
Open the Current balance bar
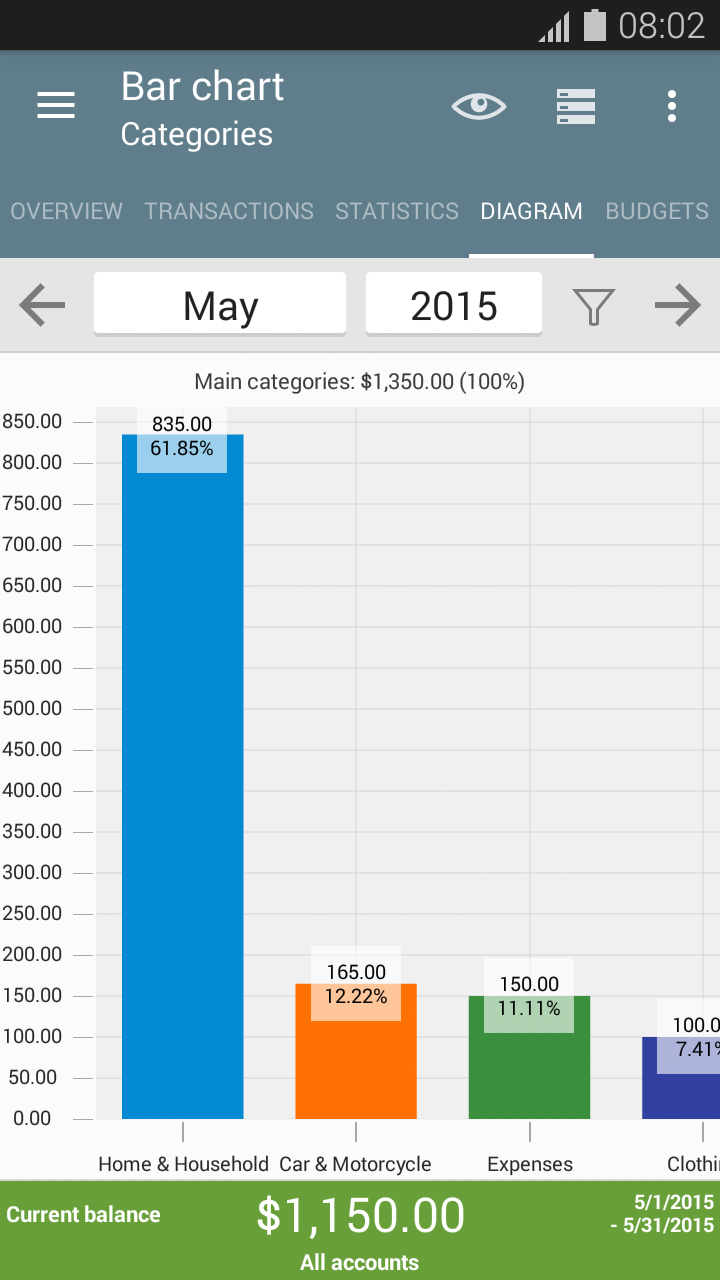[x=360, y=1230]
